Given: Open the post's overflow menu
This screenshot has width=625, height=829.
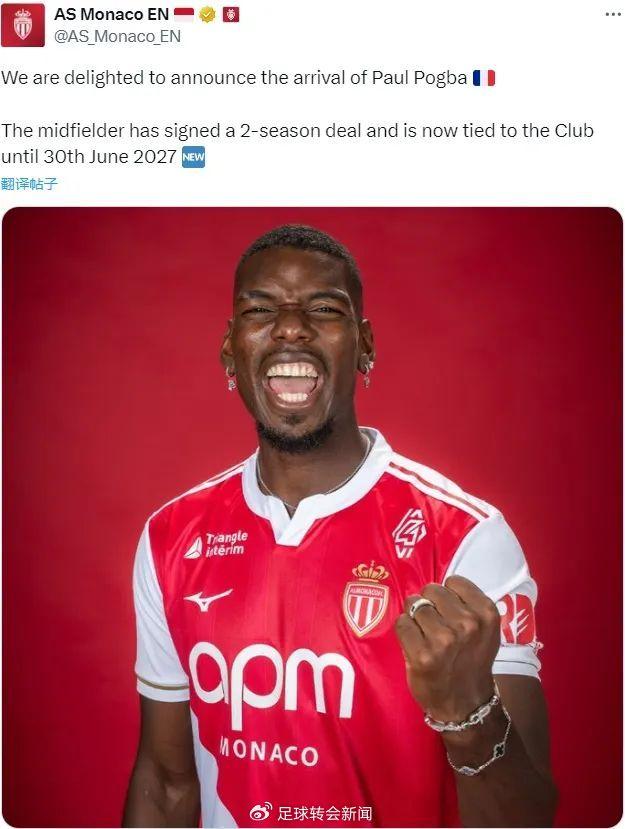Looking at the screenshot, I should click(613, 14).
